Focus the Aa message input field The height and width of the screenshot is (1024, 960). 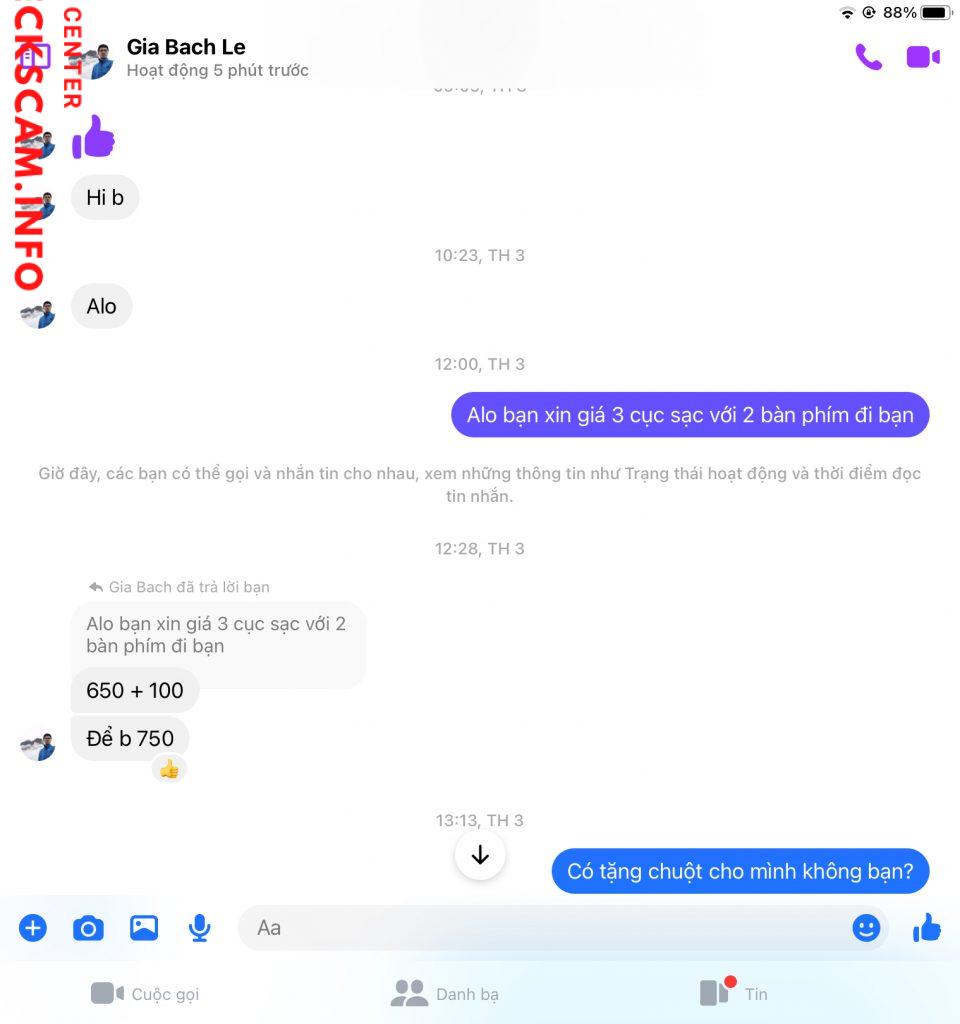pos(540,928)
